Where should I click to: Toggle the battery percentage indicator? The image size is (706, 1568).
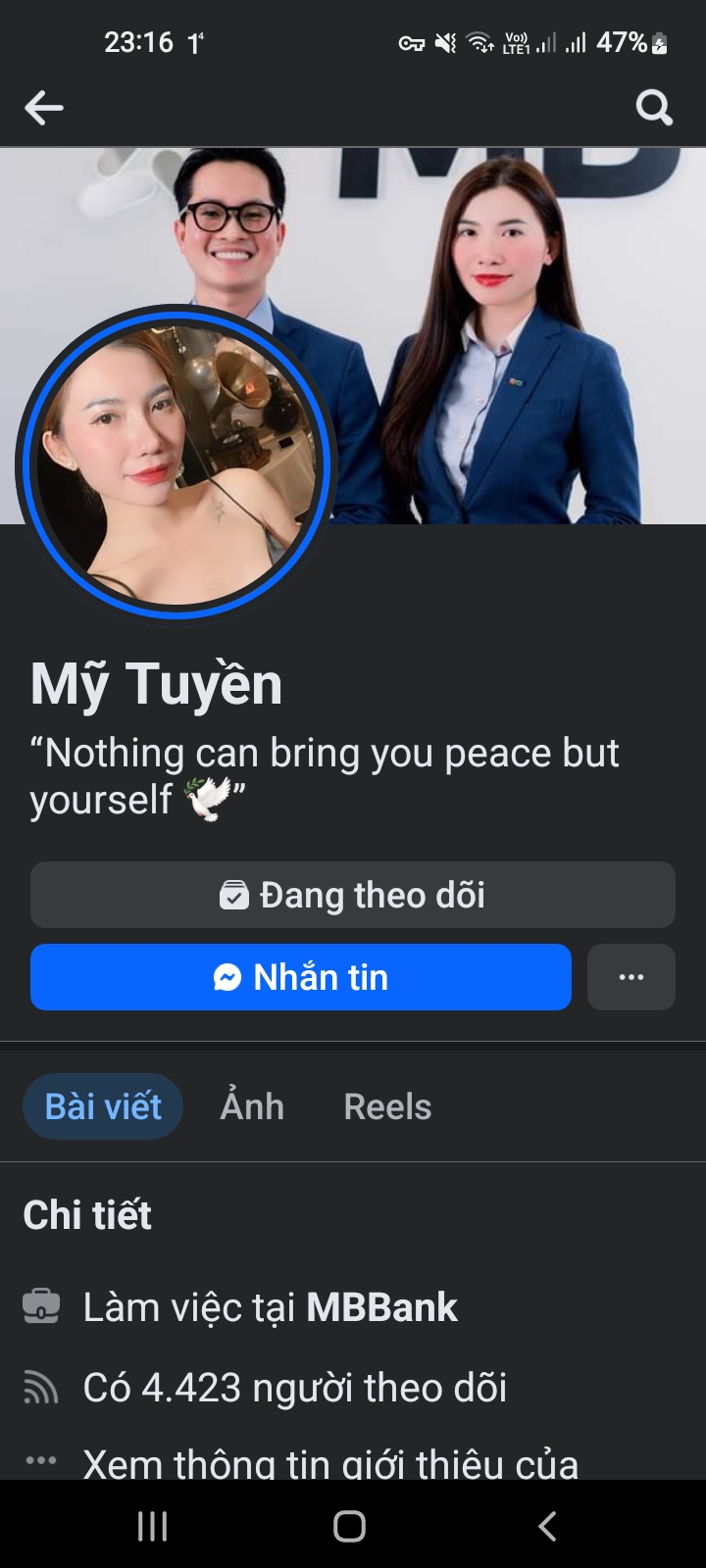pos(622,41)
